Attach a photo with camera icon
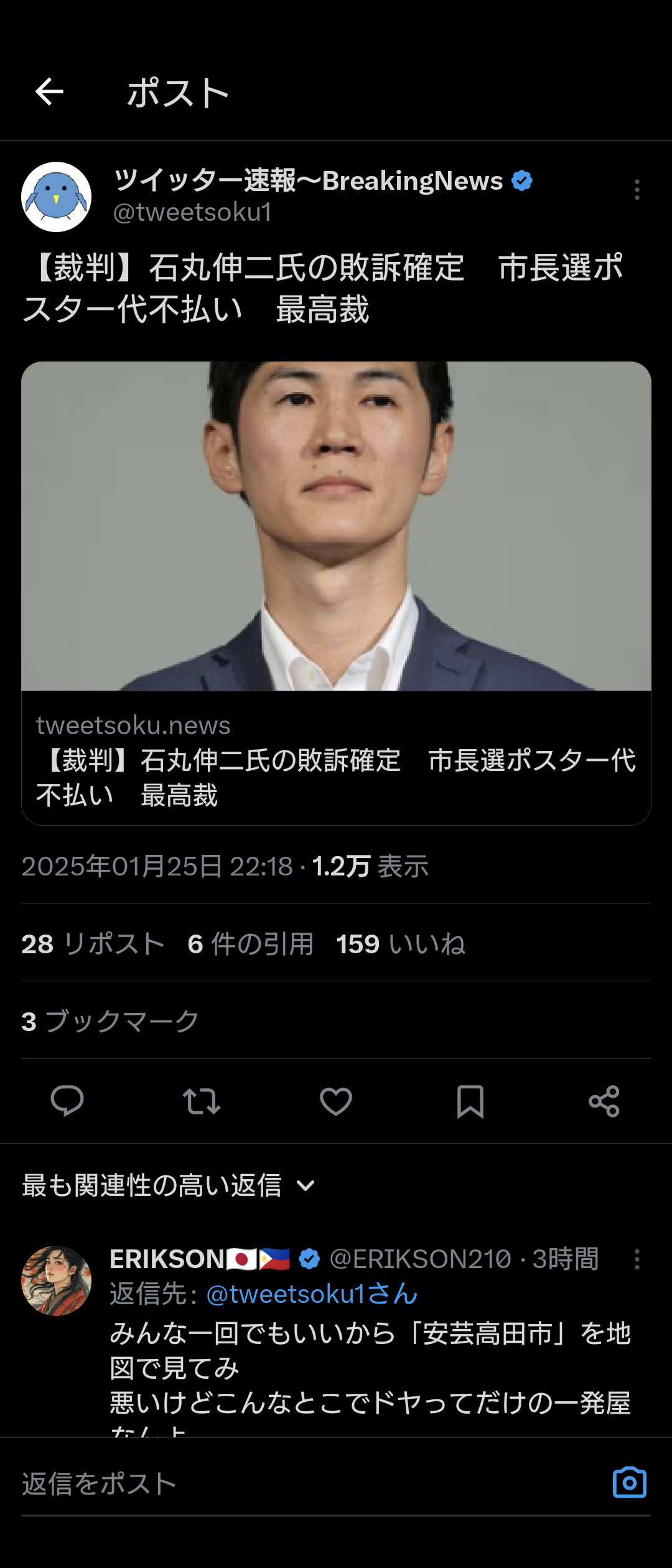The width and height of the screenshot is (672, 1568). pyautogui.click(x=629, y=1483)
